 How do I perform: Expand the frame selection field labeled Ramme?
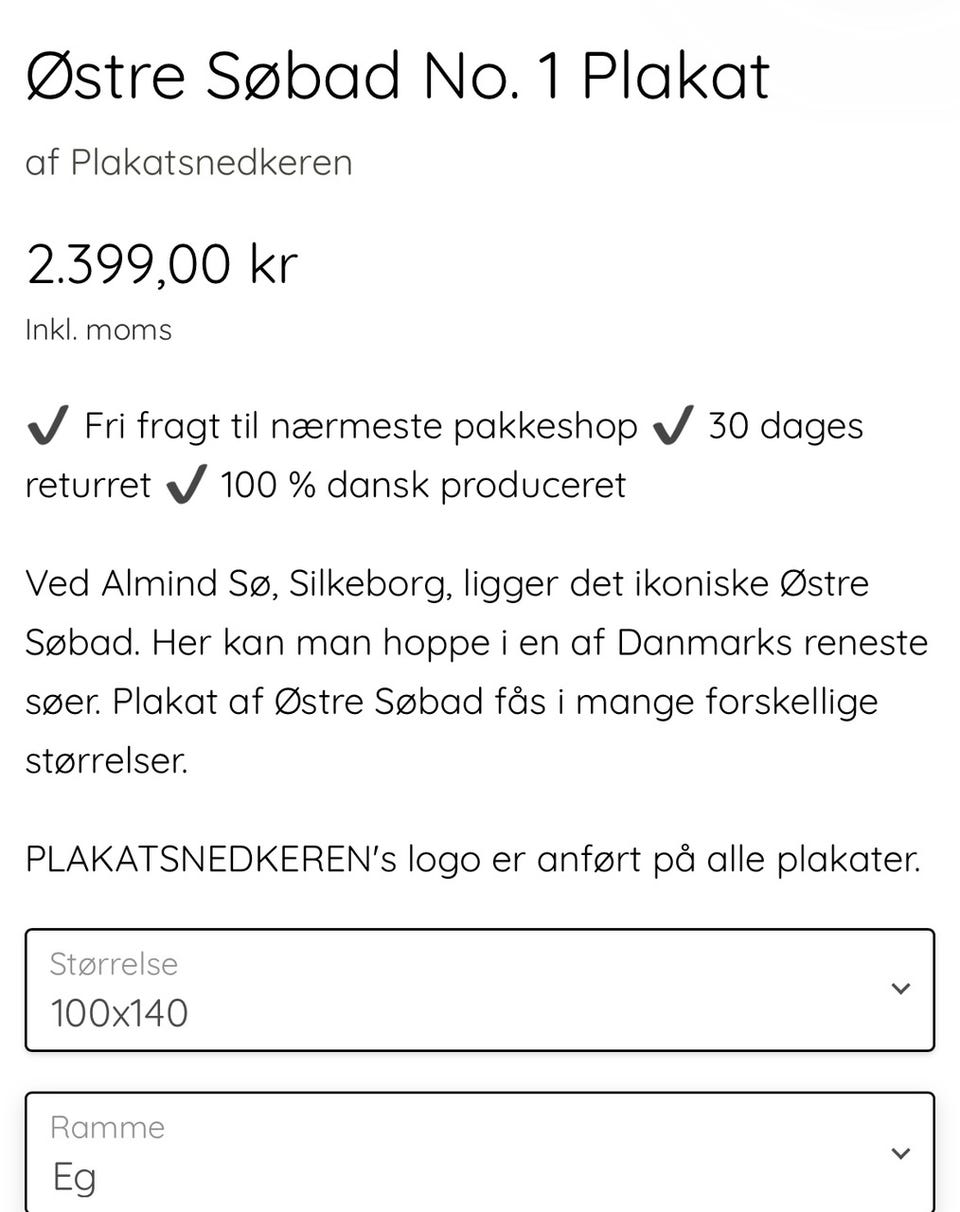(x=480, y=1152)
